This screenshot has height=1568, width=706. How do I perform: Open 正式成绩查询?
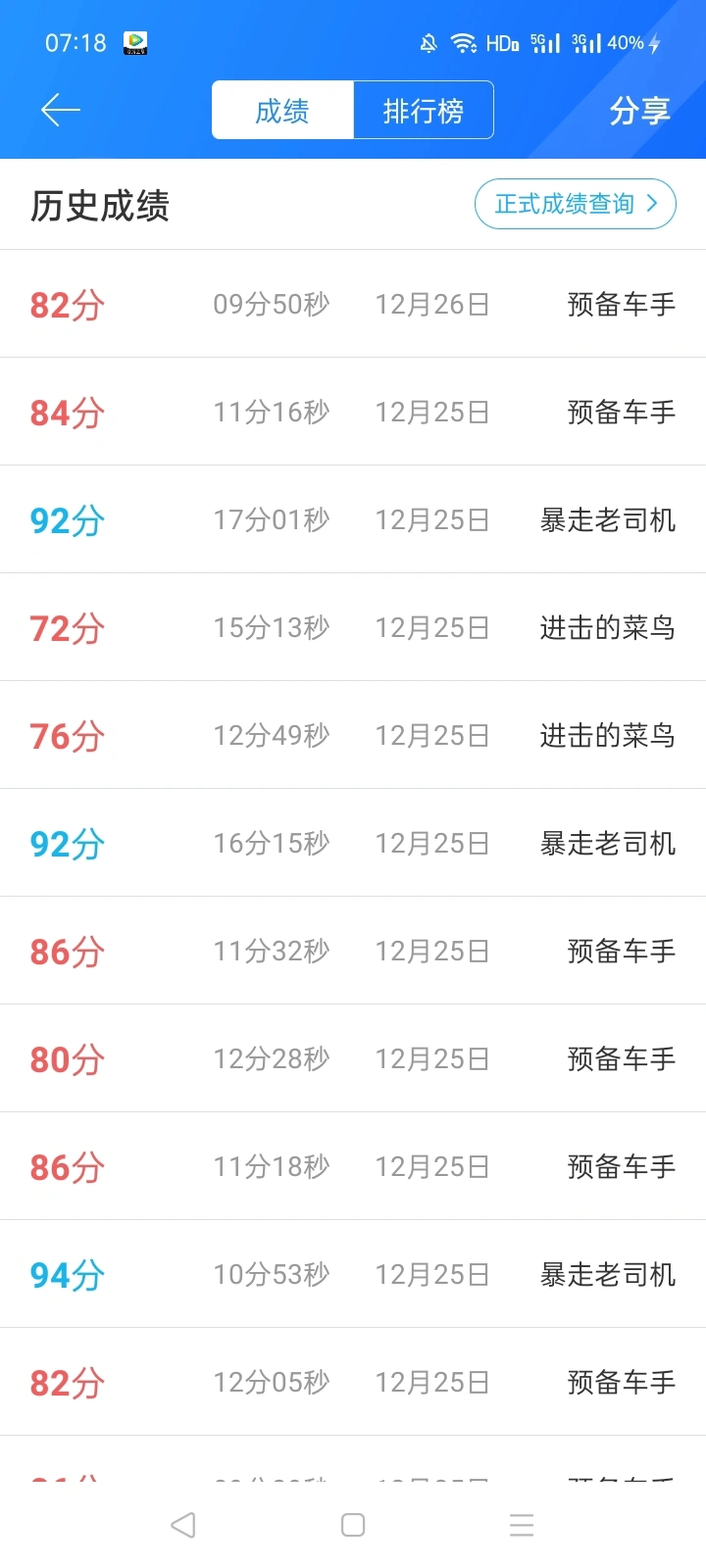pos(576,204)
